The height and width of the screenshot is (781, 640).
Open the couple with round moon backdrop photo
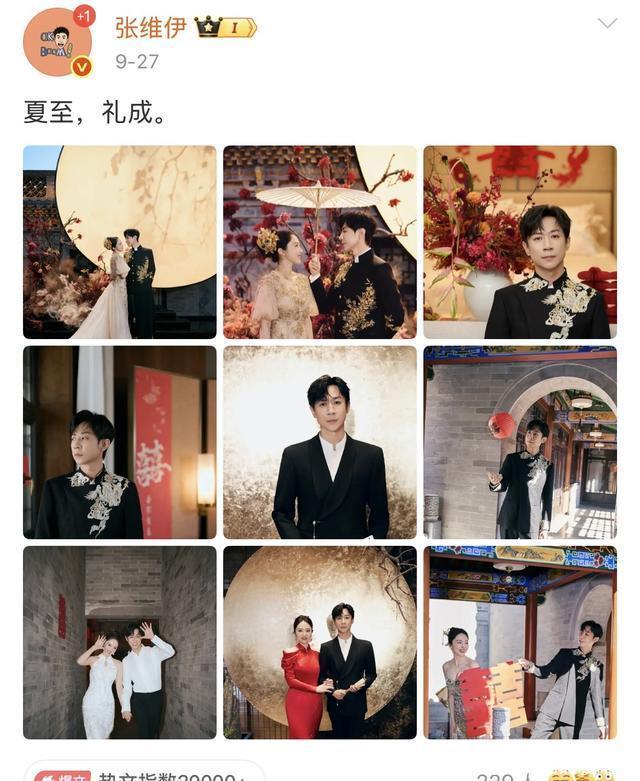120,242
